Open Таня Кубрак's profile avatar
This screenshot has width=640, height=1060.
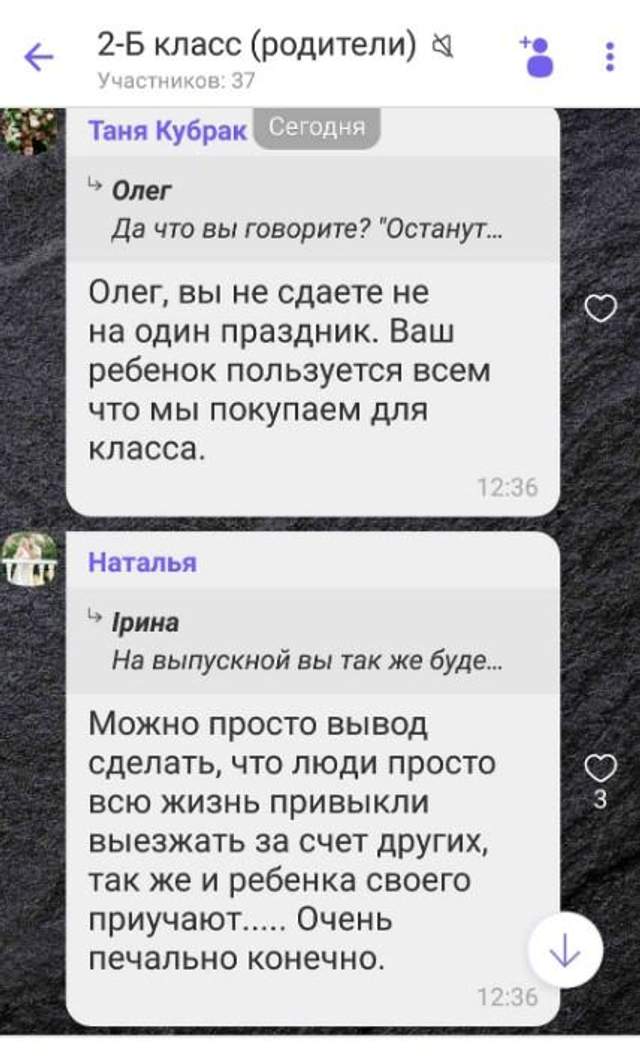pos(30,131)
